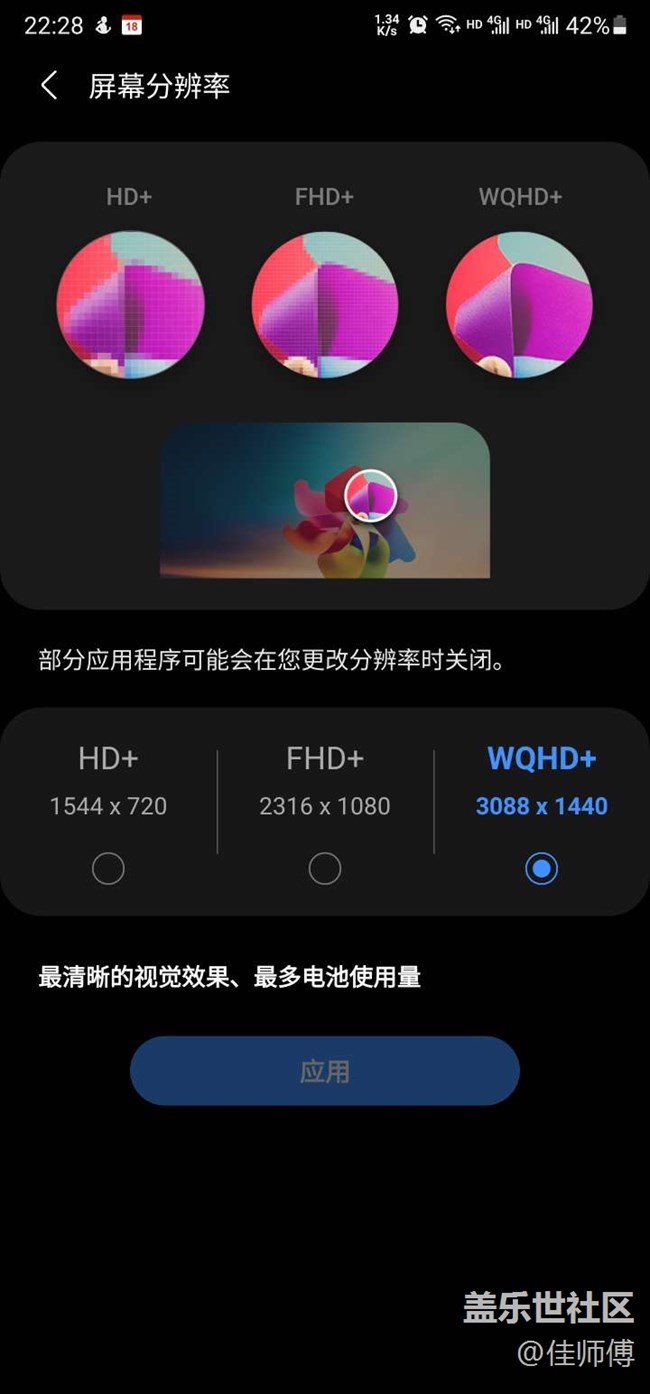Image resolution: width=650 pixels, height=1394 pixels.
Task: Go back from the 屏幕分辨率 screen
Action: pyautogui.click(x=48, y=86)
